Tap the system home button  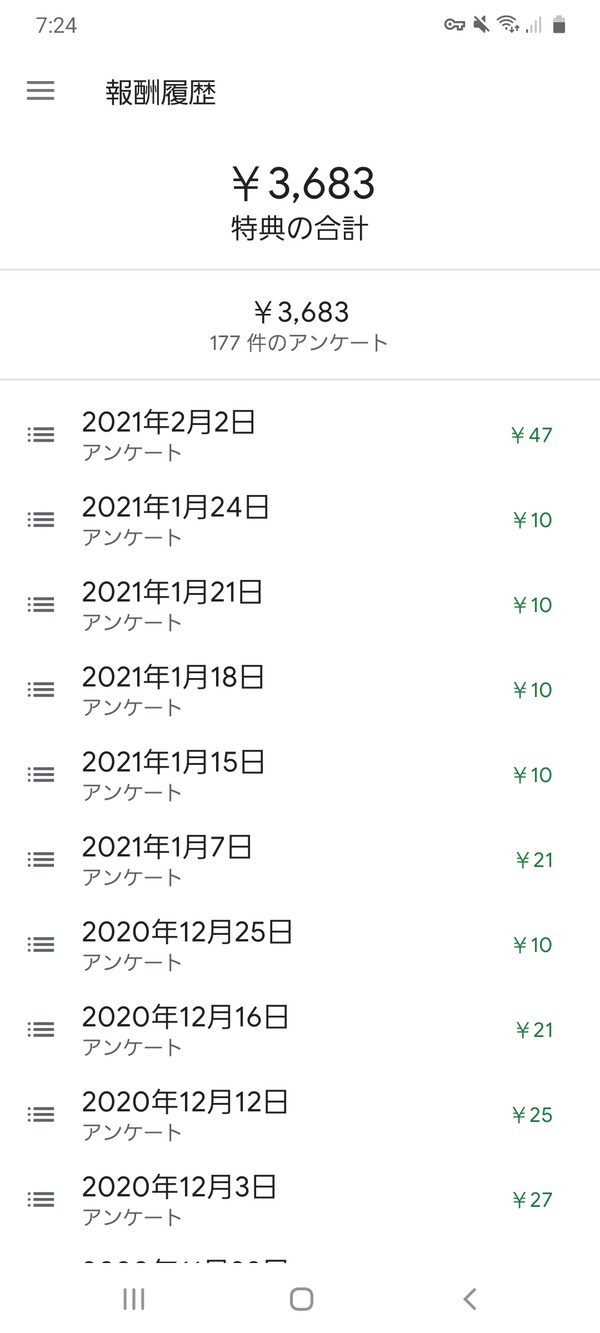pos(301,1299)
